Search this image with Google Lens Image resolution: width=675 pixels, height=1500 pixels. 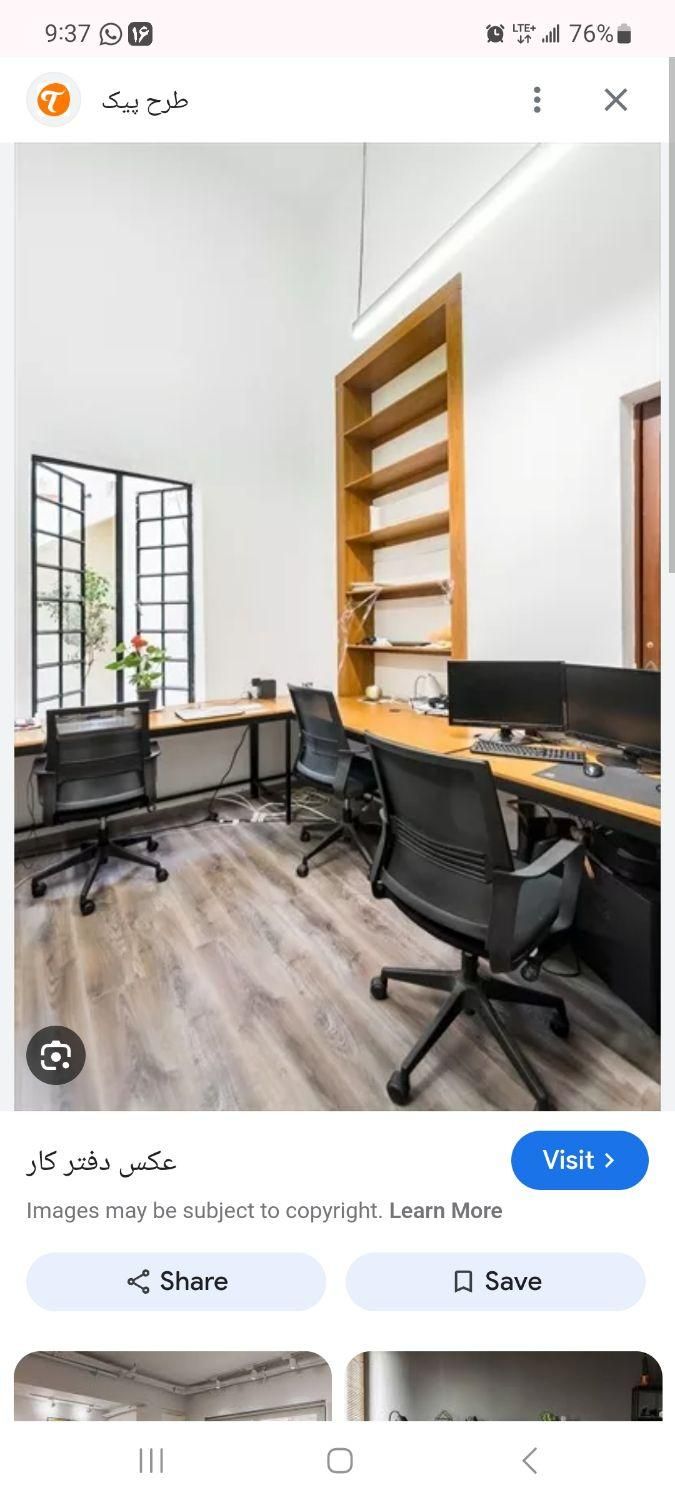56,1055
